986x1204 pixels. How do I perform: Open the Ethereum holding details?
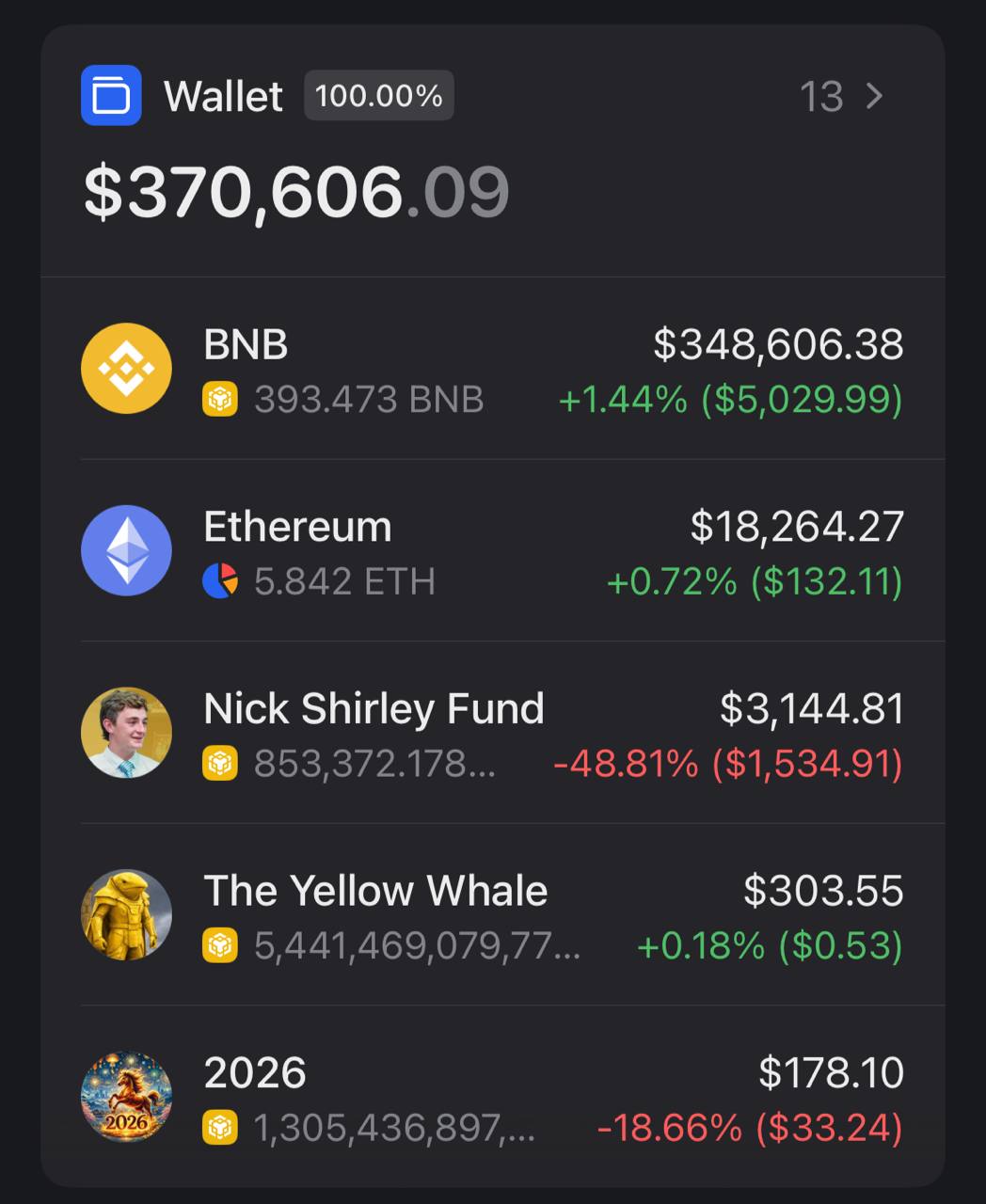pos(492,552)
